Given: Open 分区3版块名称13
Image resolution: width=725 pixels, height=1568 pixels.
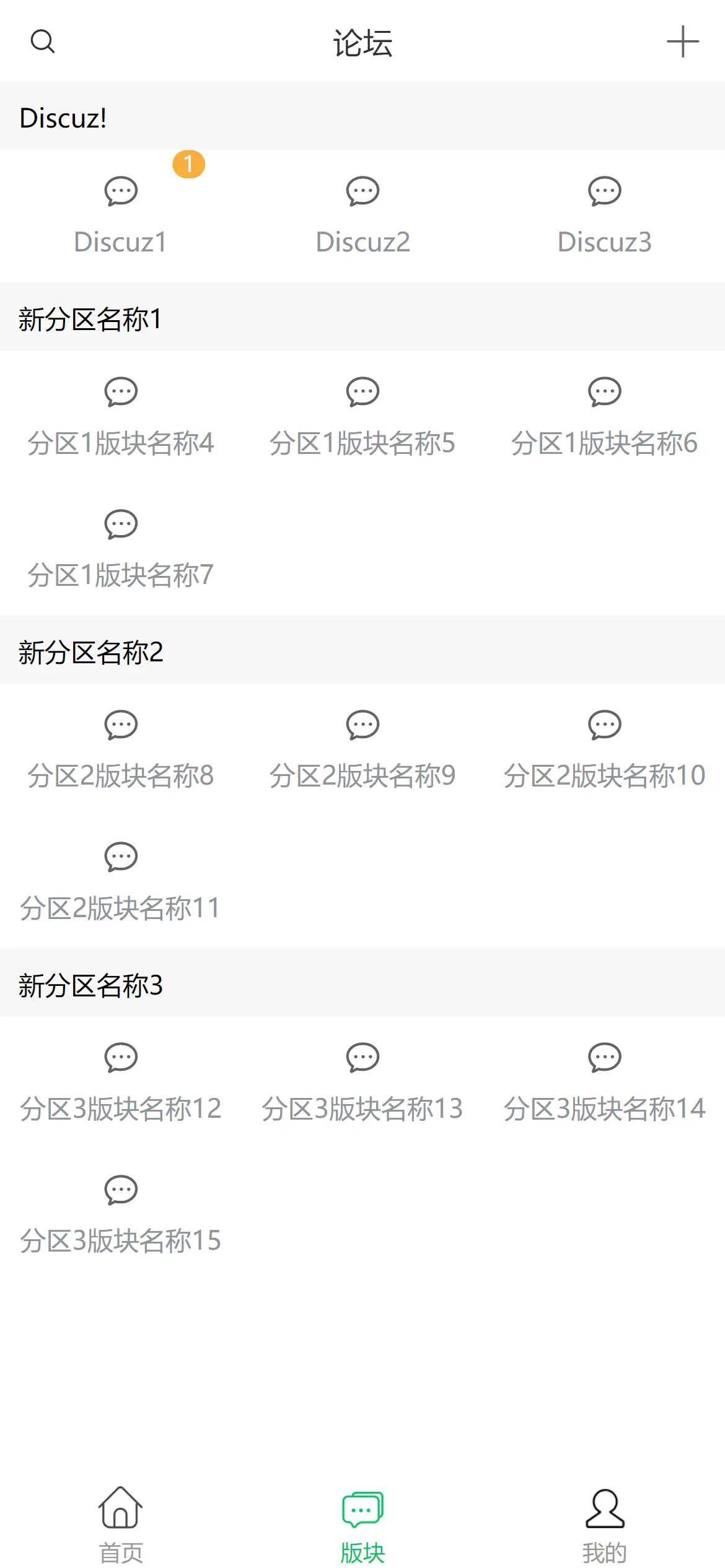Looking at the screenshot, I should tap(362, 1082).
